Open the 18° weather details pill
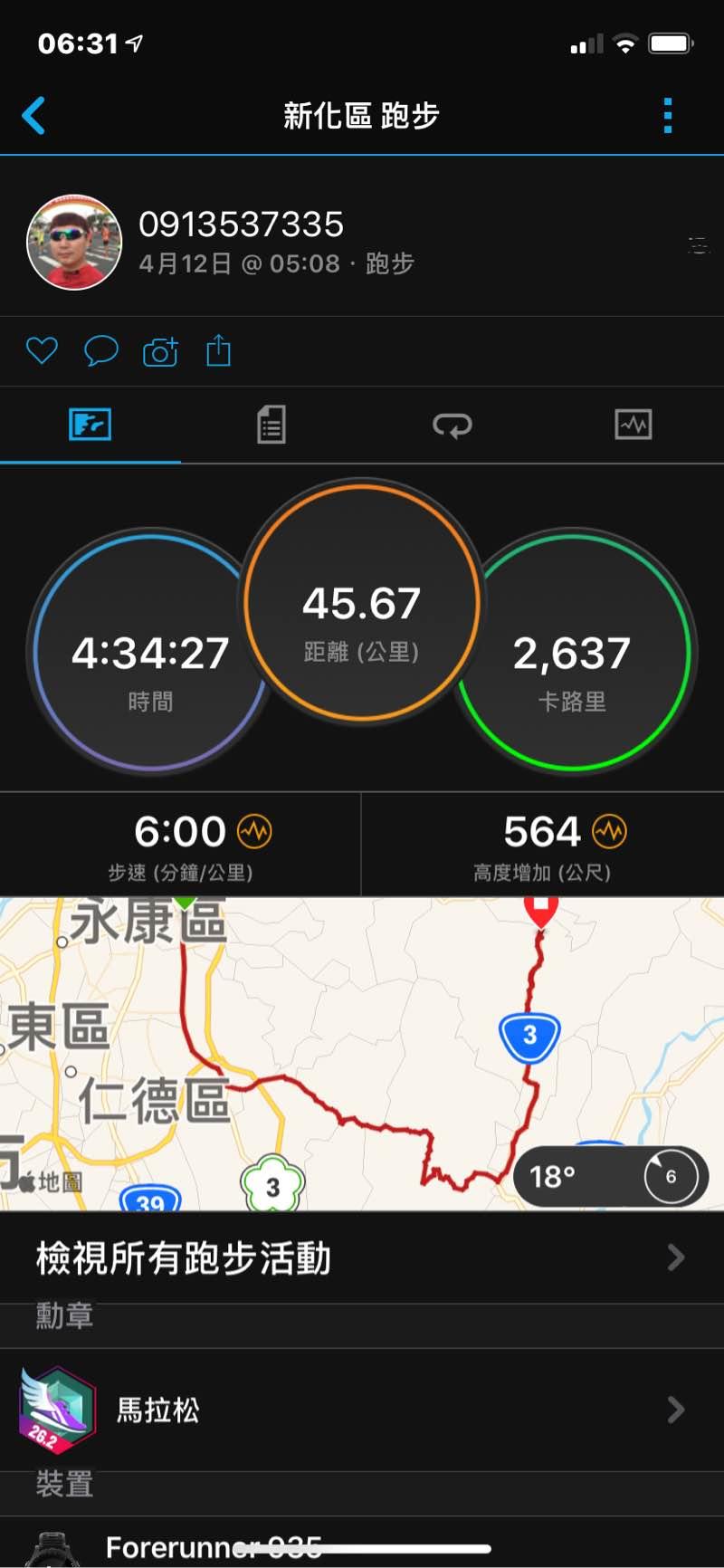The image size is (724, 1568). point(610,1176)
